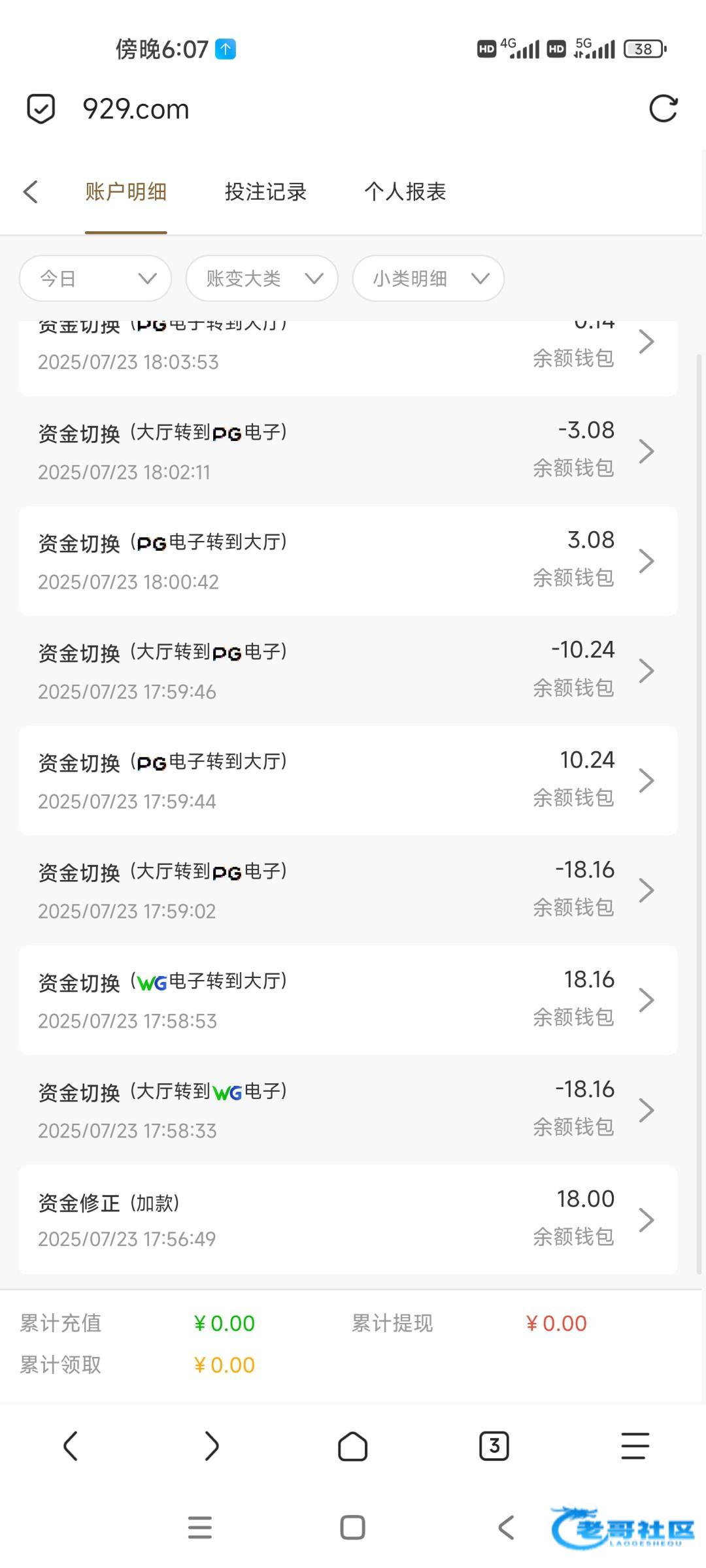The height and width of the screenshot is (1568, 706).
Task: Reload the page with the refresh icon
Action: [663, 108]
